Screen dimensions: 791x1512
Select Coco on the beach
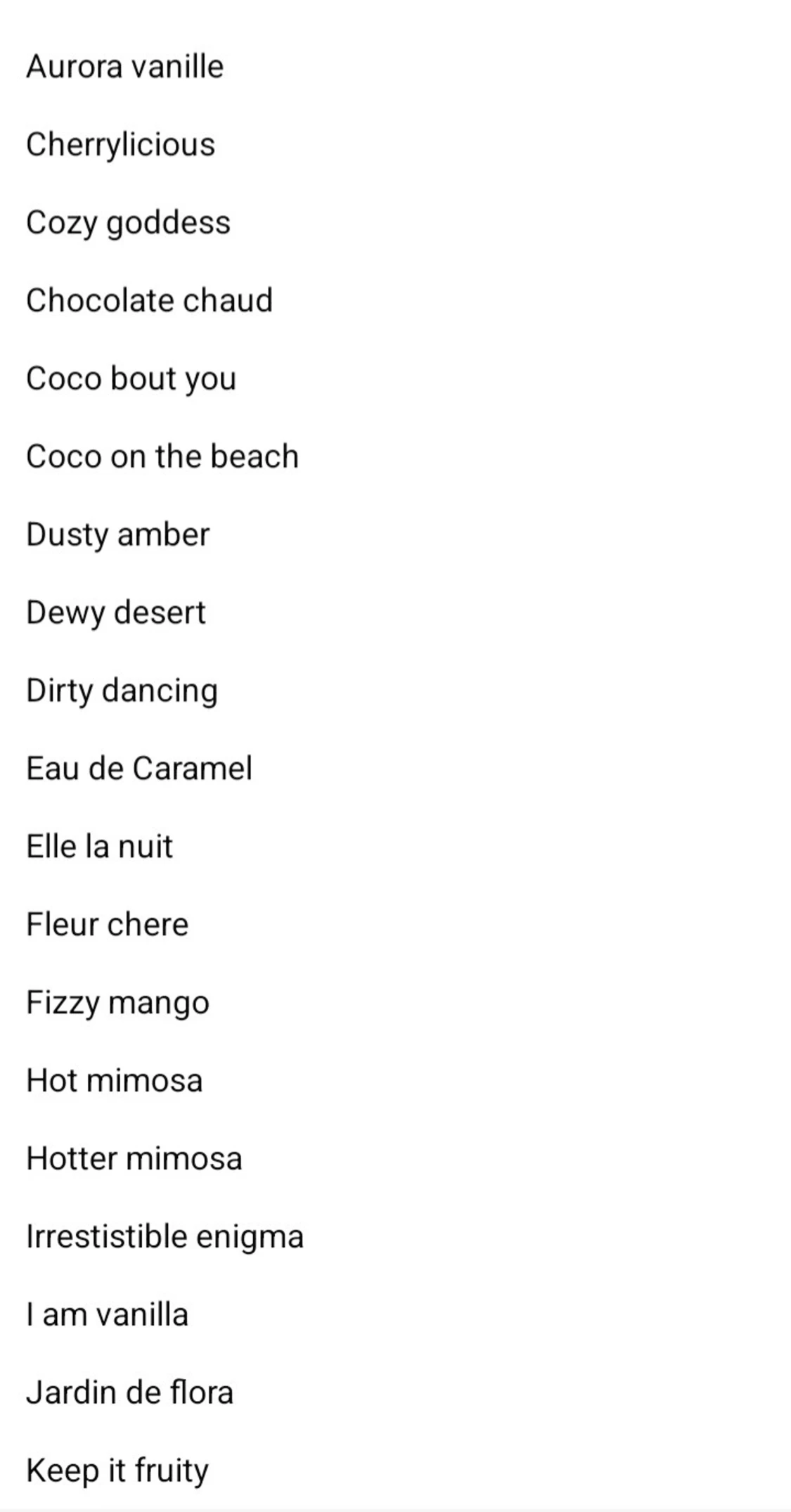pos(162,456)
